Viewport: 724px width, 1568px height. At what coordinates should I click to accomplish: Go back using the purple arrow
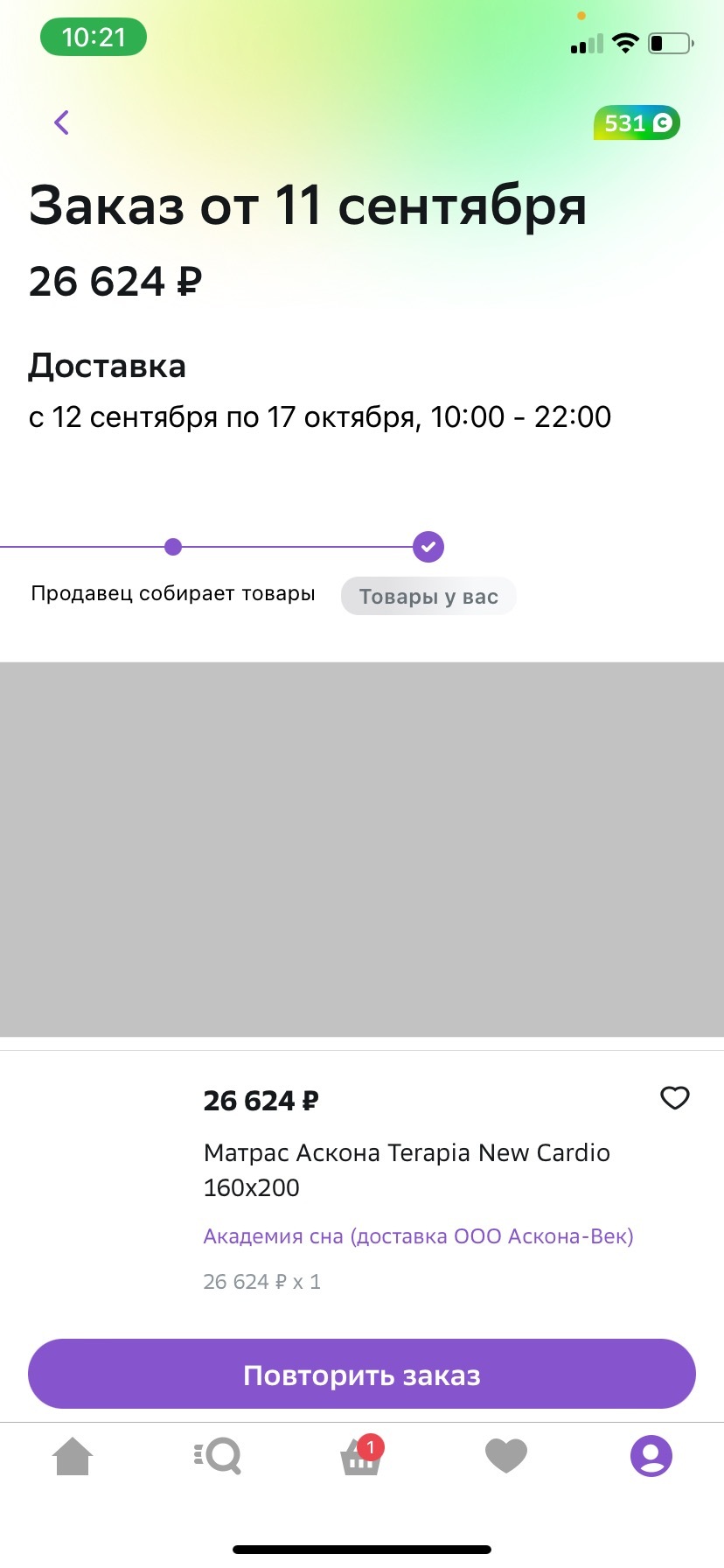(61, 122)
